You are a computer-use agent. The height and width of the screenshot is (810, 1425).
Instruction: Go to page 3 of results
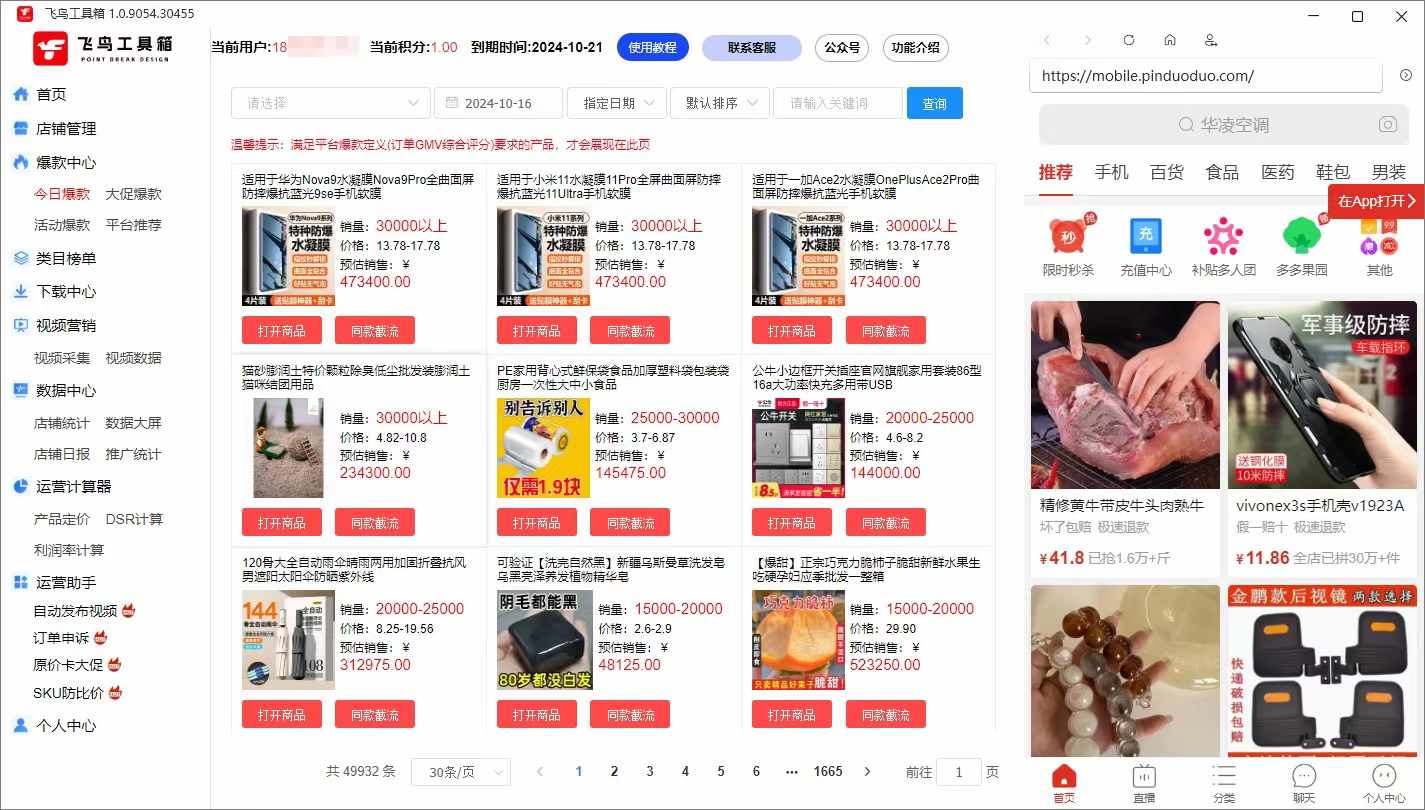tap(649, 771)
